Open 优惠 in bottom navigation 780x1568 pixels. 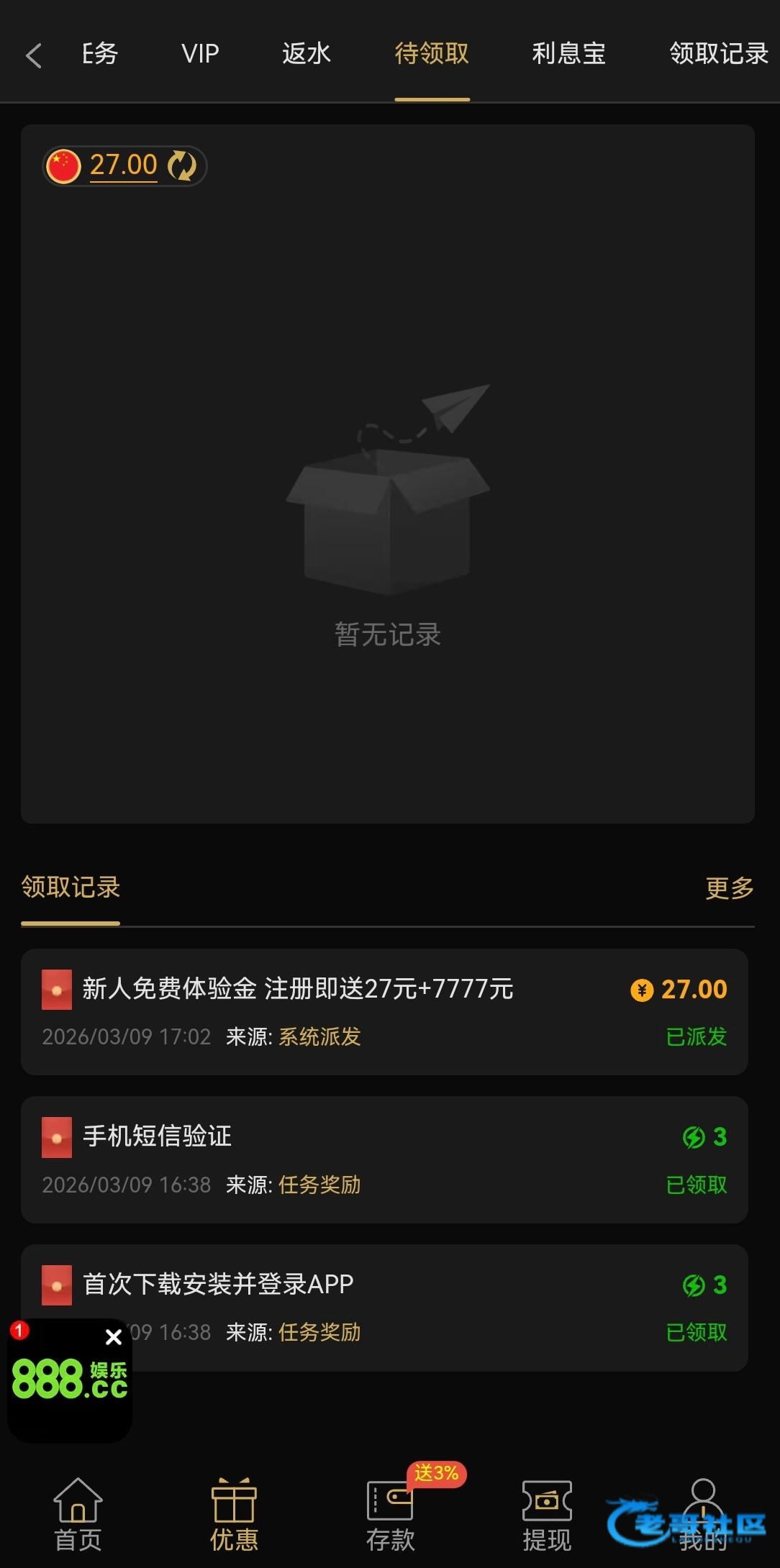(x=234, y=1515)
